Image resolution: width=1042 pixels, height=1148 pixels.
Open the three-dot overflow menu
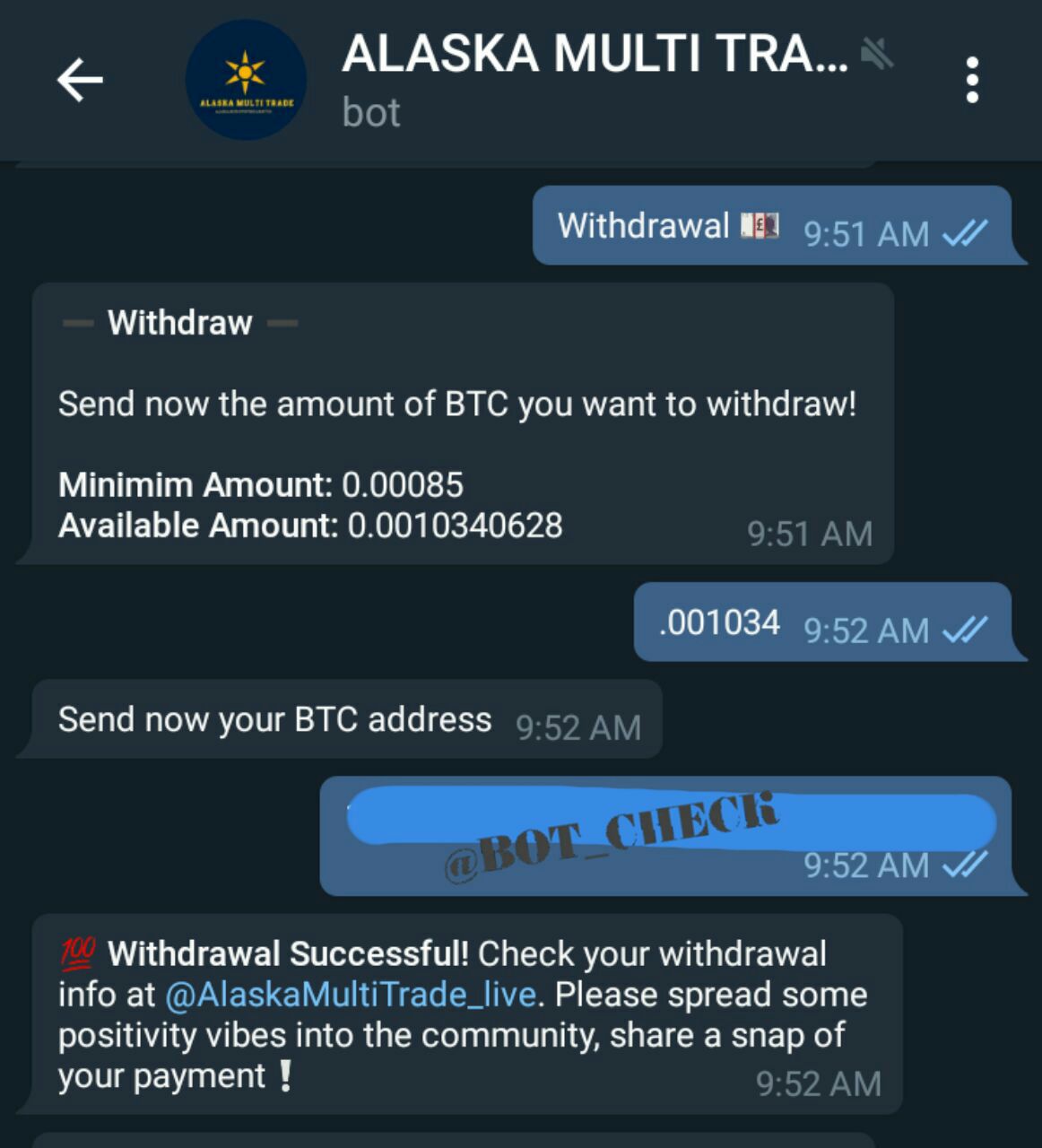pos(972,81)
